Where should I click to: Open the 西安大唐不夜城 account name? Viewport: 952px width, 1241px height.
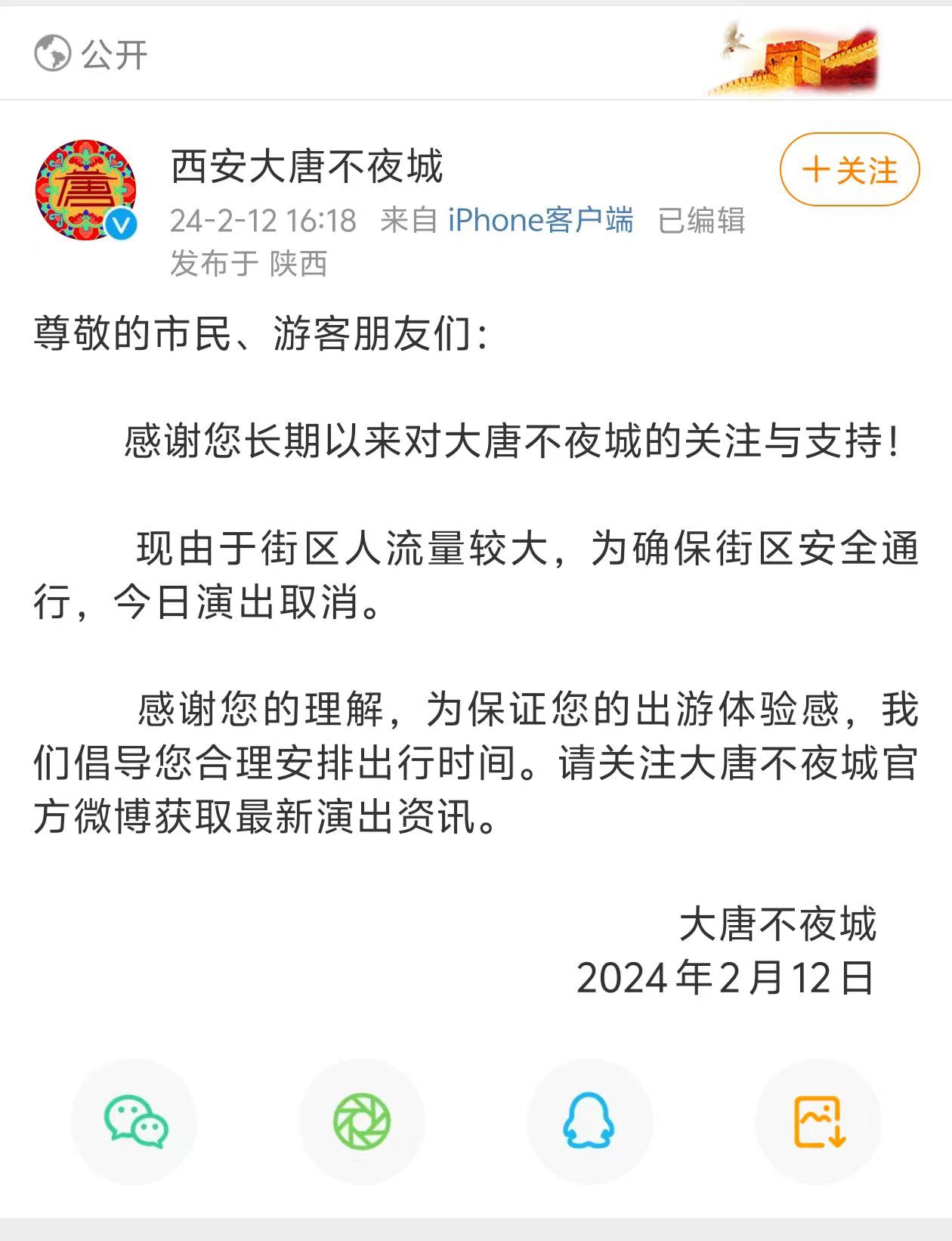[307, 166]
